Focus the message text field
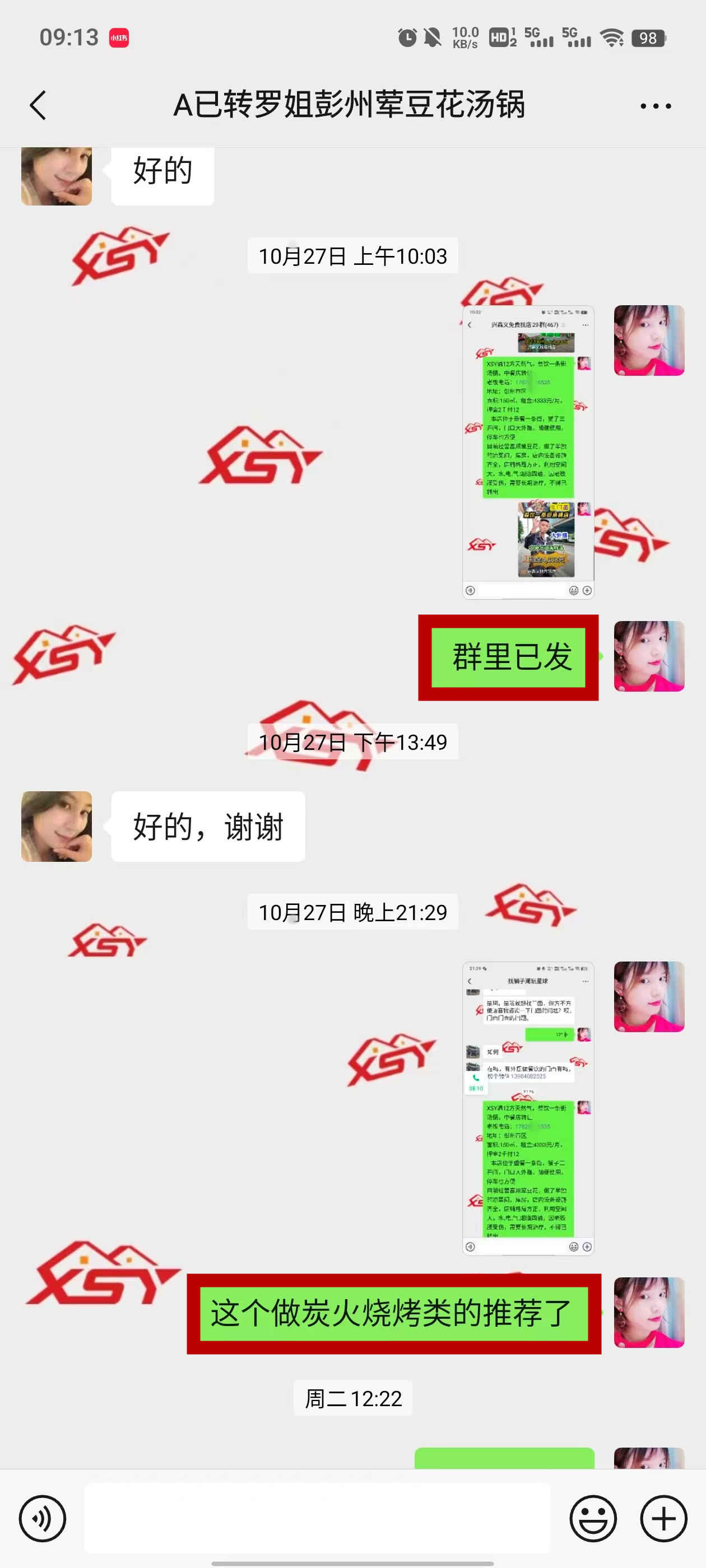The image size is (706, 1568). pos(317,1518)
